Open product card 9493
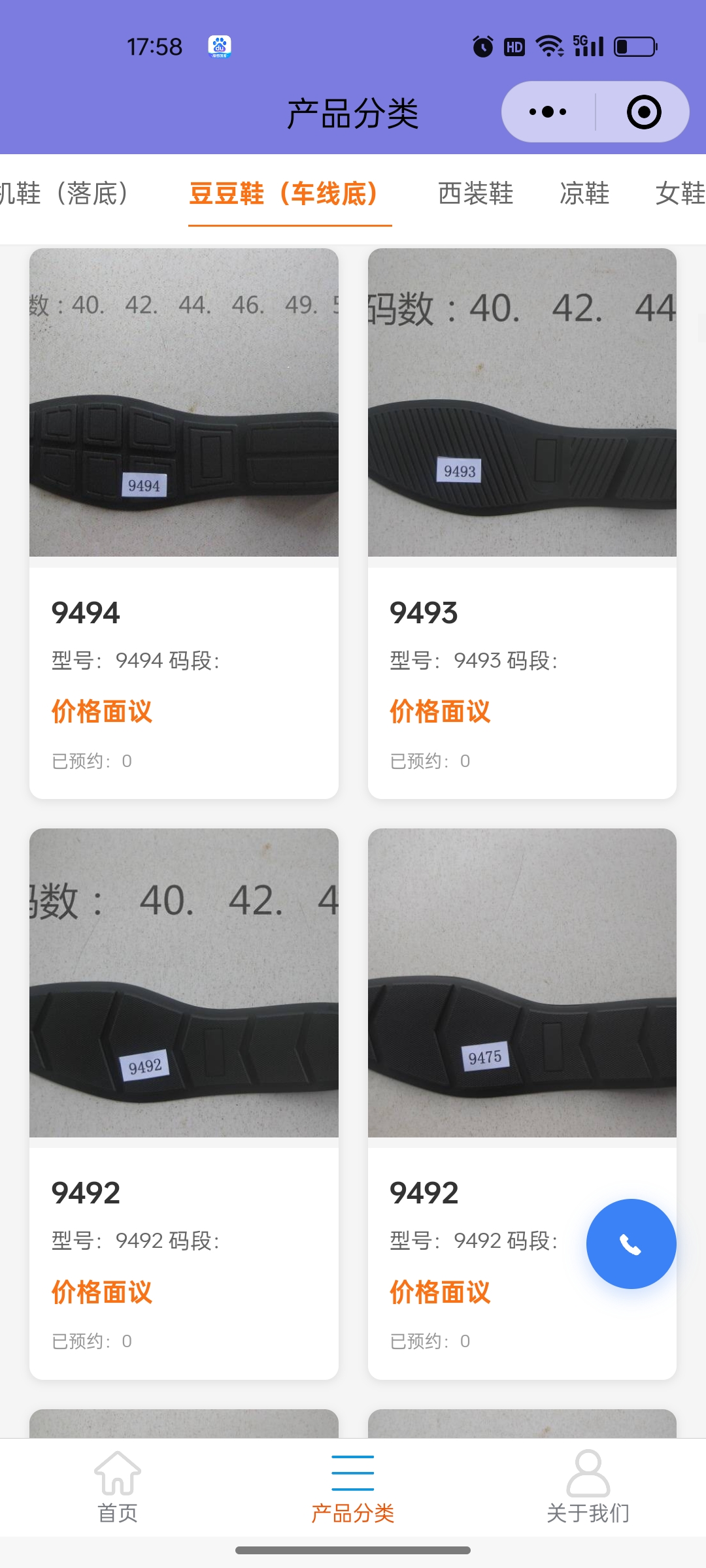The image size is (706, 1568). coord(522,523)
